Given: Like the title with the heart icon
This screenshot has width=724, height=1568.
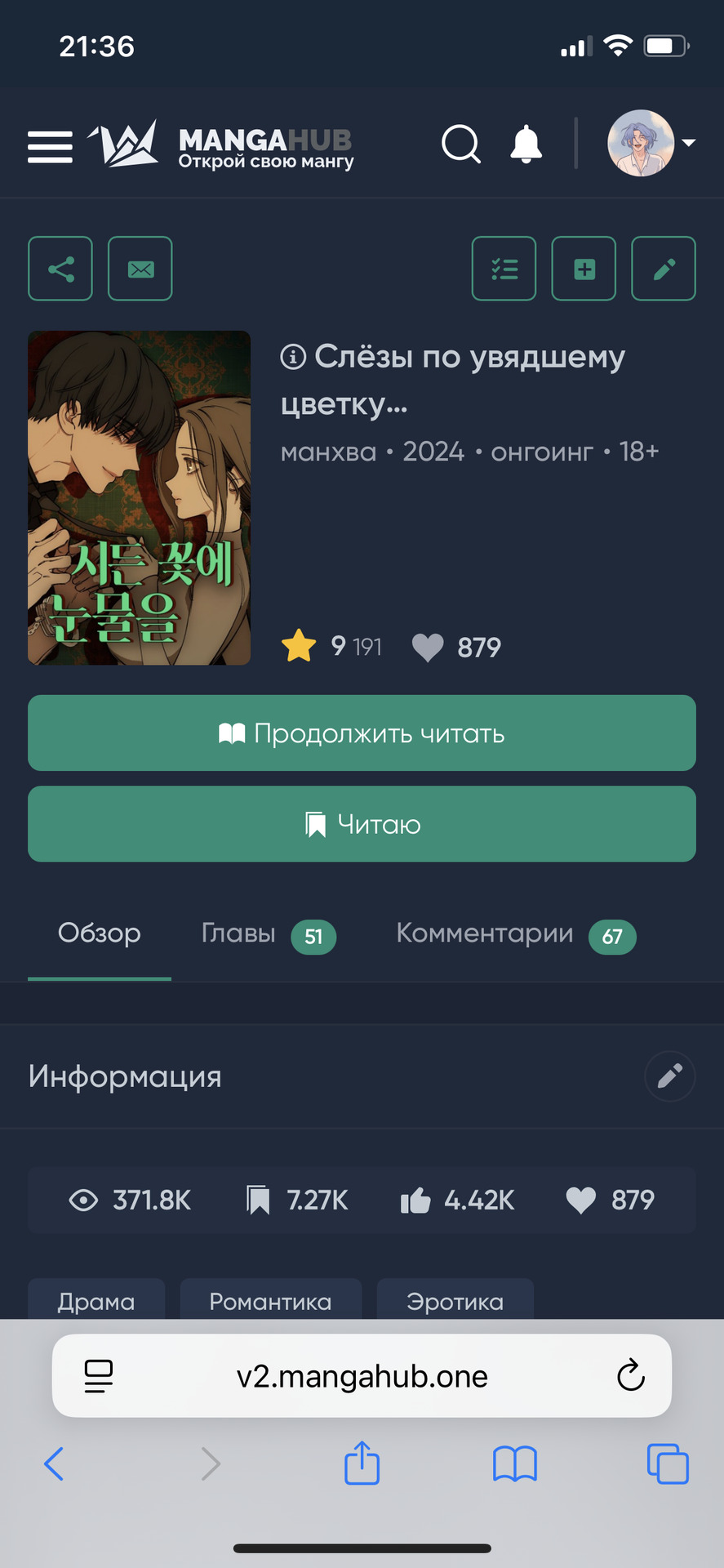Looking at the screenshot, I should [428, 648].
